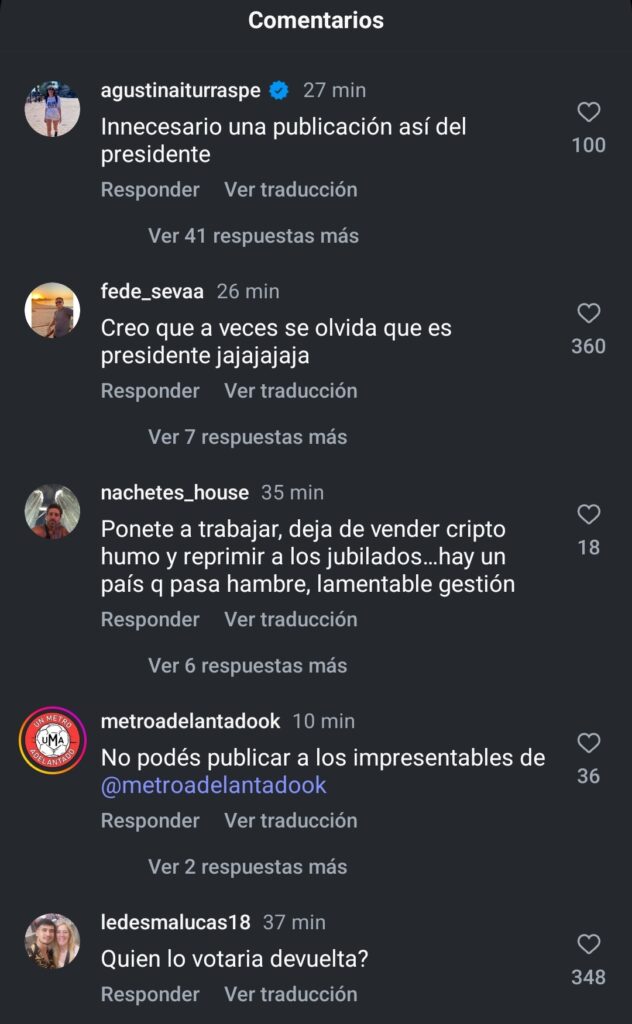Translate nachetes_house's comment
This screenshot has width=632, height=1024.
pyautogui.click(x=290, y=619)
